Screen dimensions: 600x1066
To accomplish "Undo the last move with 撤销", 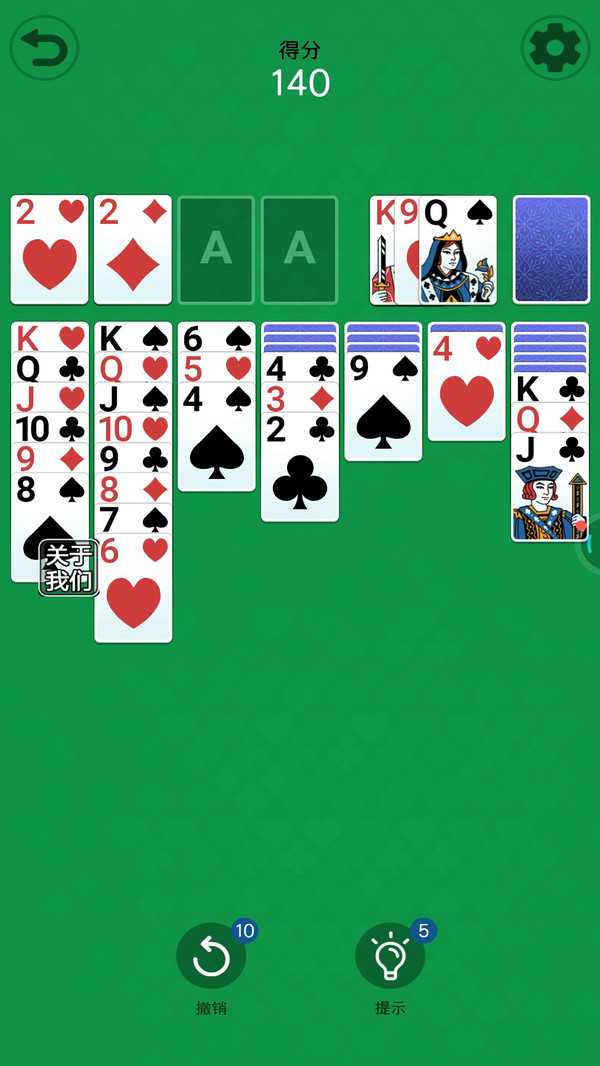I will (211, 957).
